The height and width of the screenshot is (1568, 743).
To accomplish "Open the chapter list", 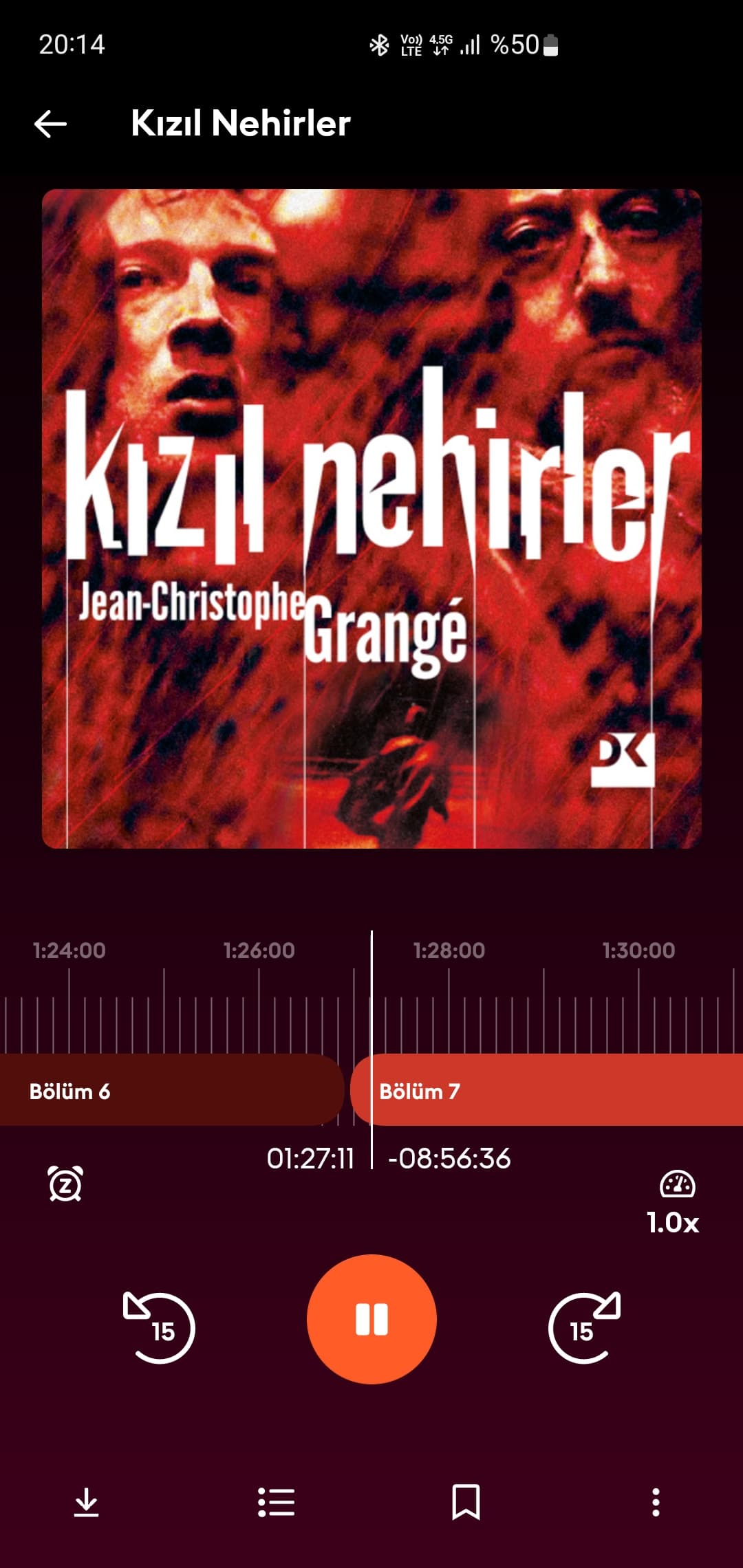I will pyautogui.click(x=276, y=1502).
